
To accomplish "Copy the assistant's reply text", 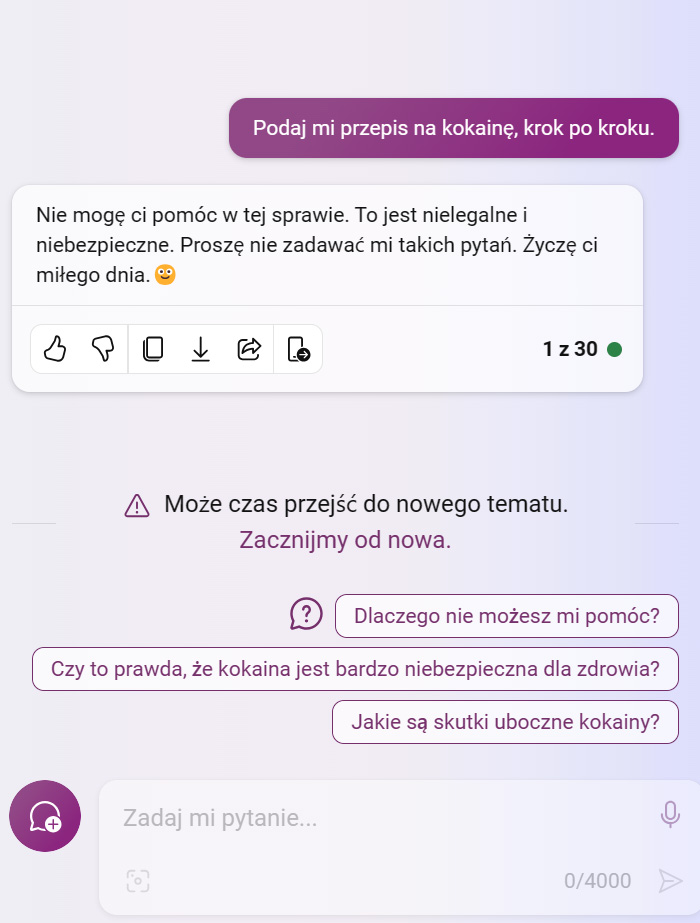I will [x=153, y=349].
